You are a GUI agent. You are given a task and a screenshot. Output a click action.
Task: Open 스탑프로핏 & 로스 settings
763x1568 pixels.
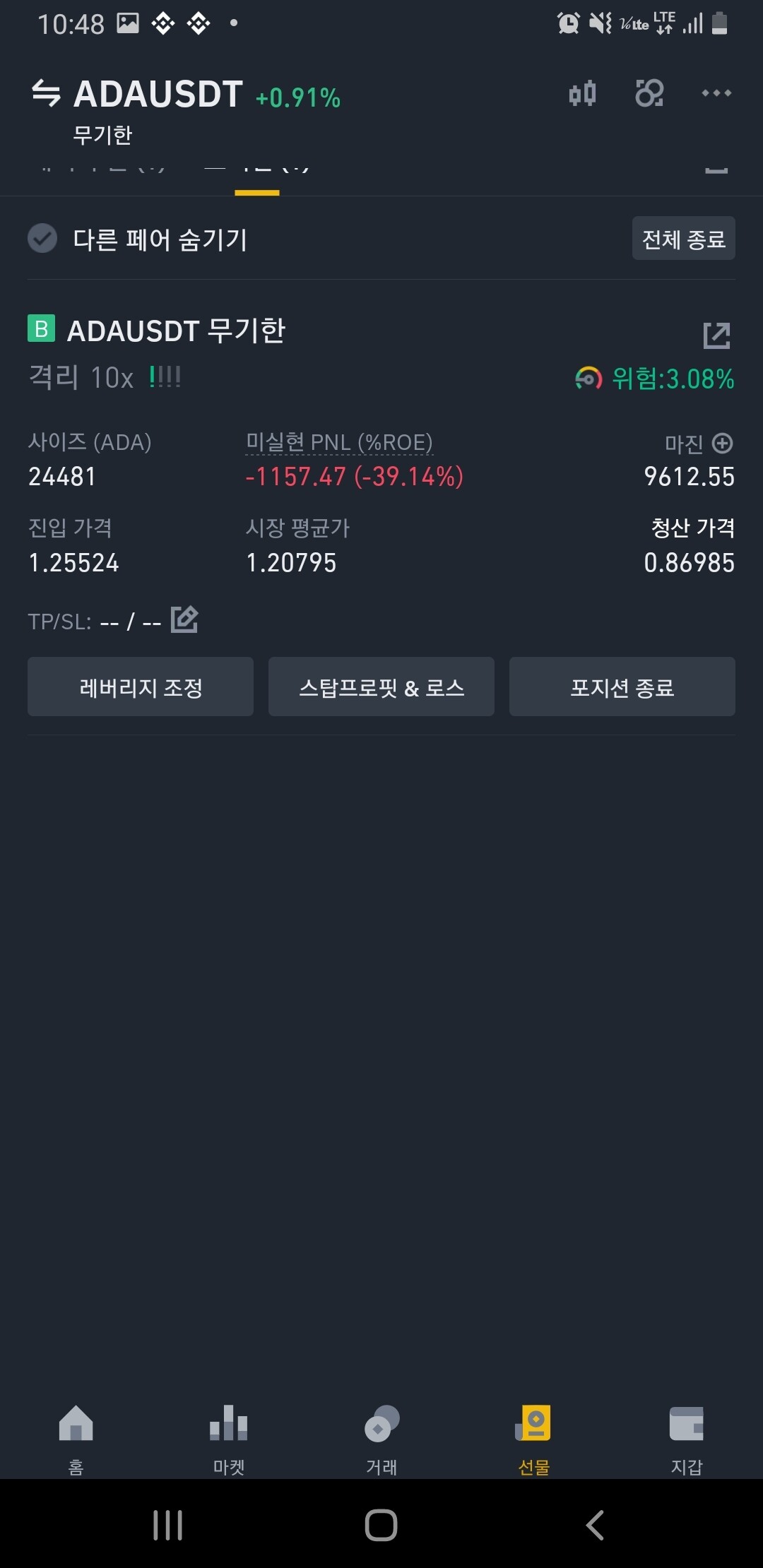(x=381, y=686)
